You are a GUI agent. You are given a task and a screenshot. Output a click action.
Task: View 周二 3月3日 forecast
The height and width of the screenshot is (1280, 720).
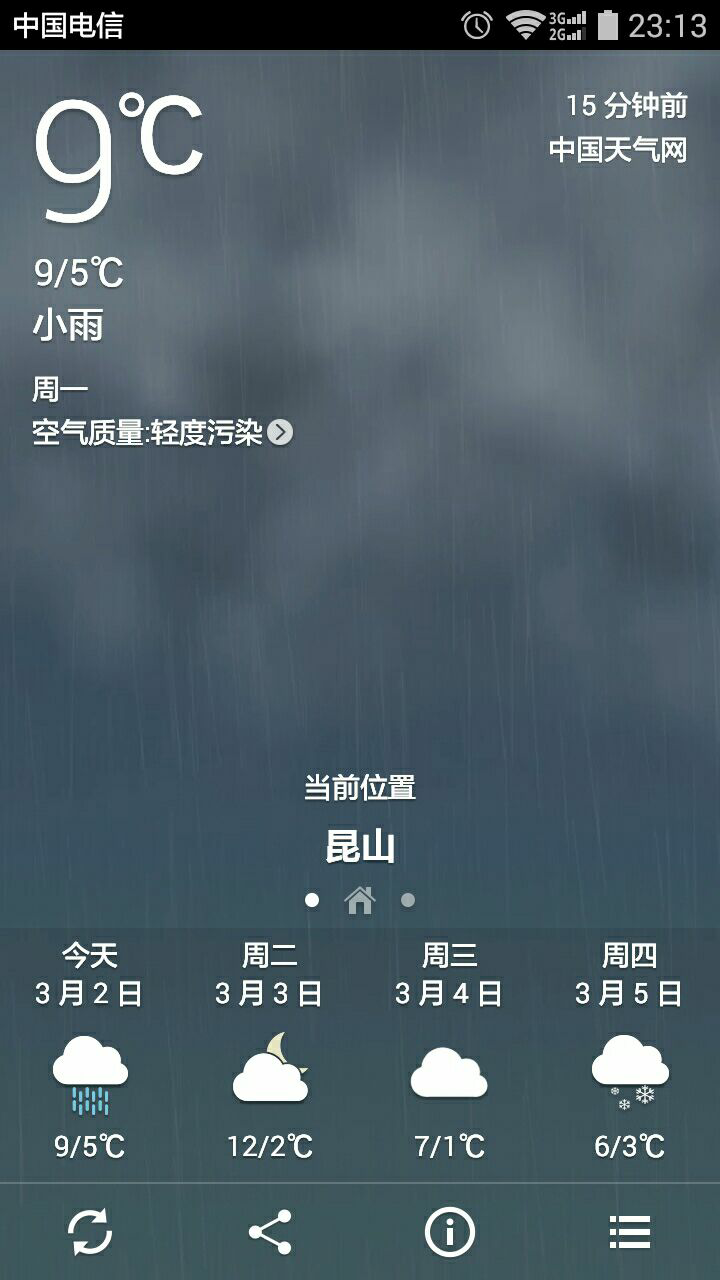pyautogui.click(x=270, y=1052)
